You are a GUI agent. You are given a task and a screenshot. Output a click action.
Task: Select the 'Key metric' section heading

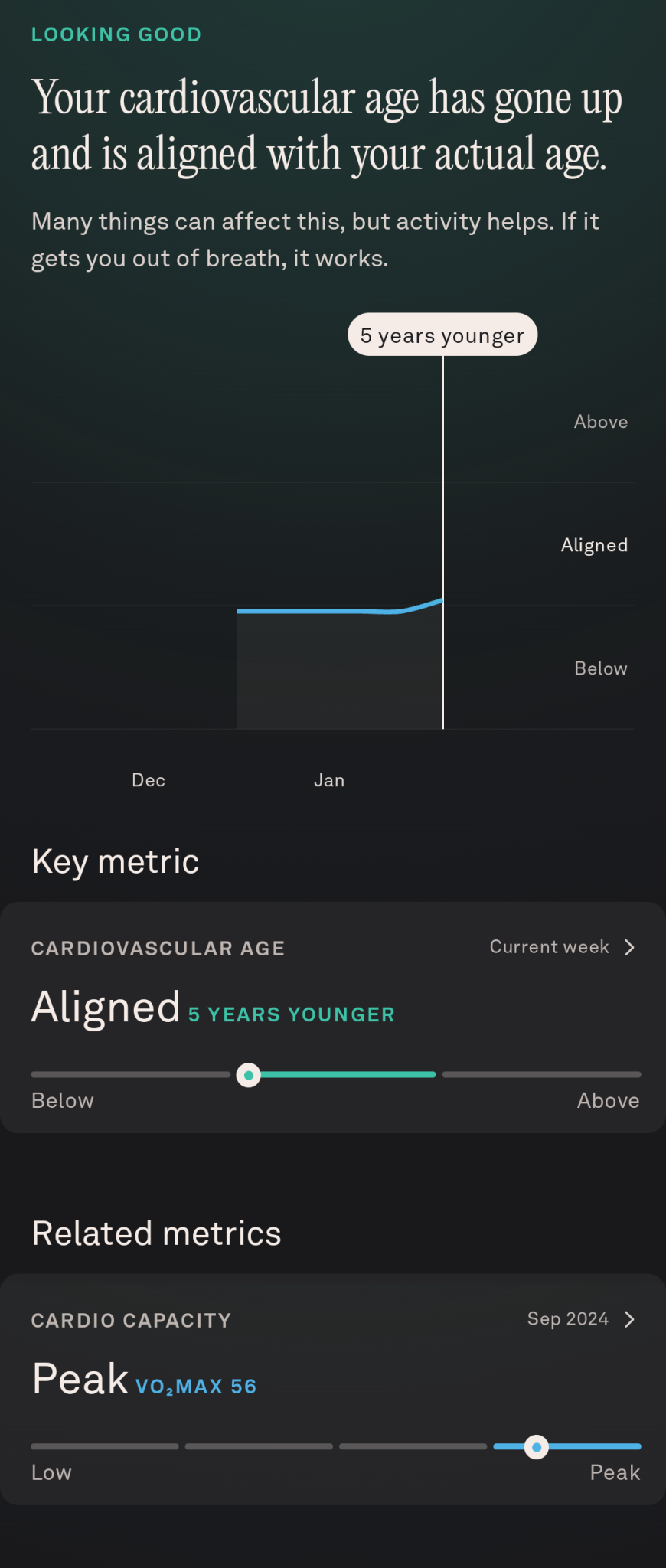click(x=115, y=861)
